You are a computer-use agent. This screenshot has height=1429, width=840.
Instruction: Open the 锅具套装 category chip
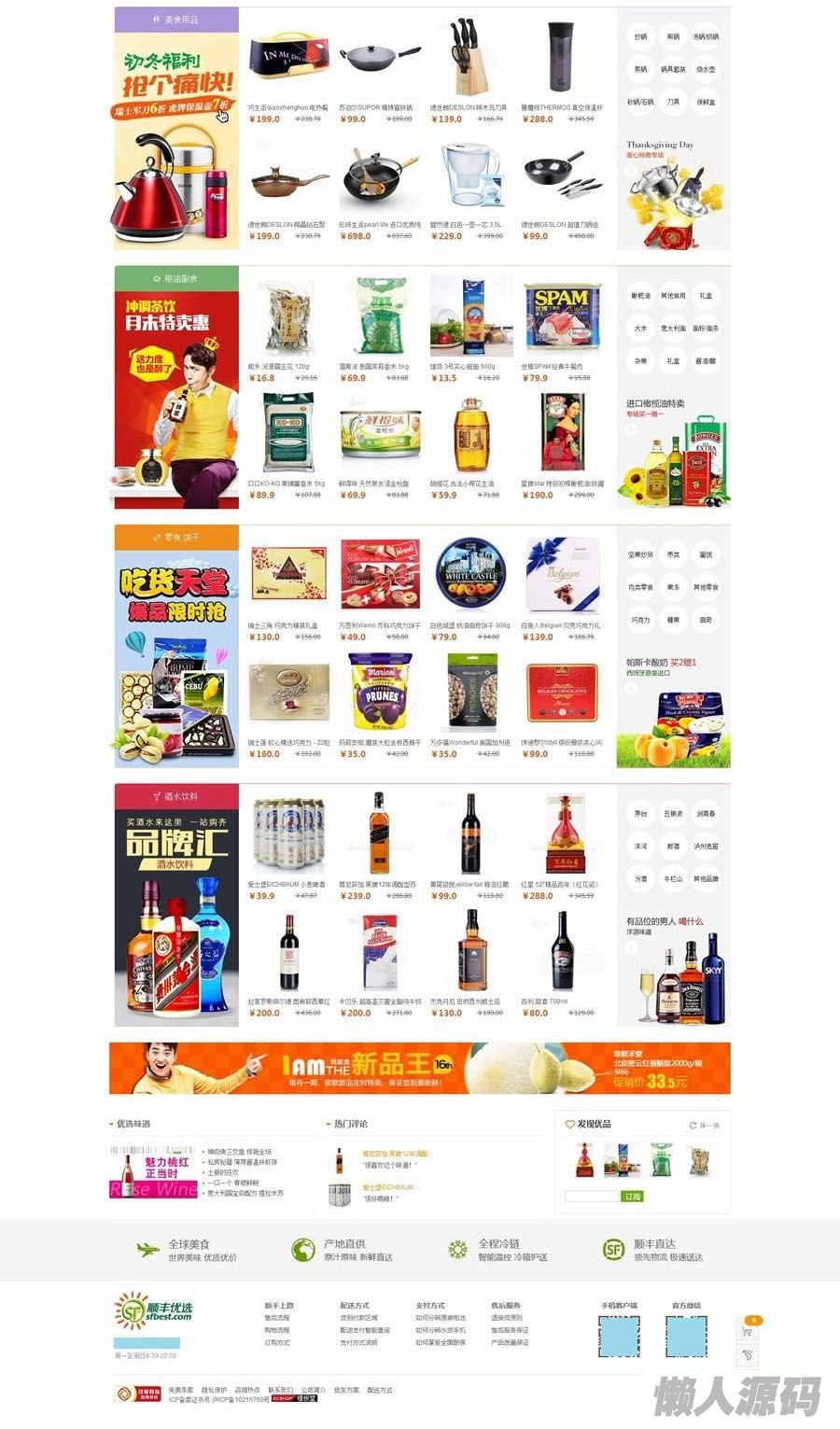(x=673, y=69)
